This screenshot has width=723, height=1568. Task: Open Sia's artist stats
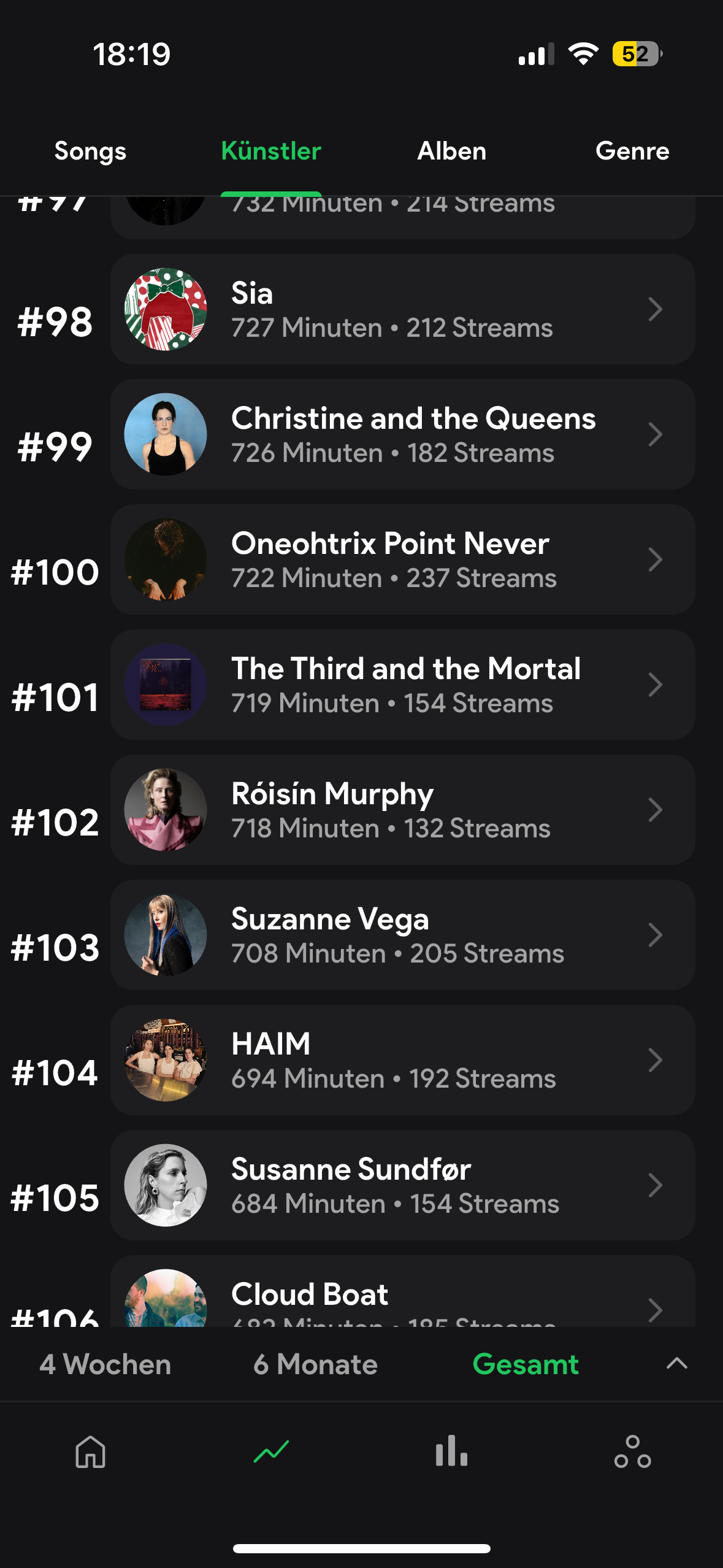402,310
